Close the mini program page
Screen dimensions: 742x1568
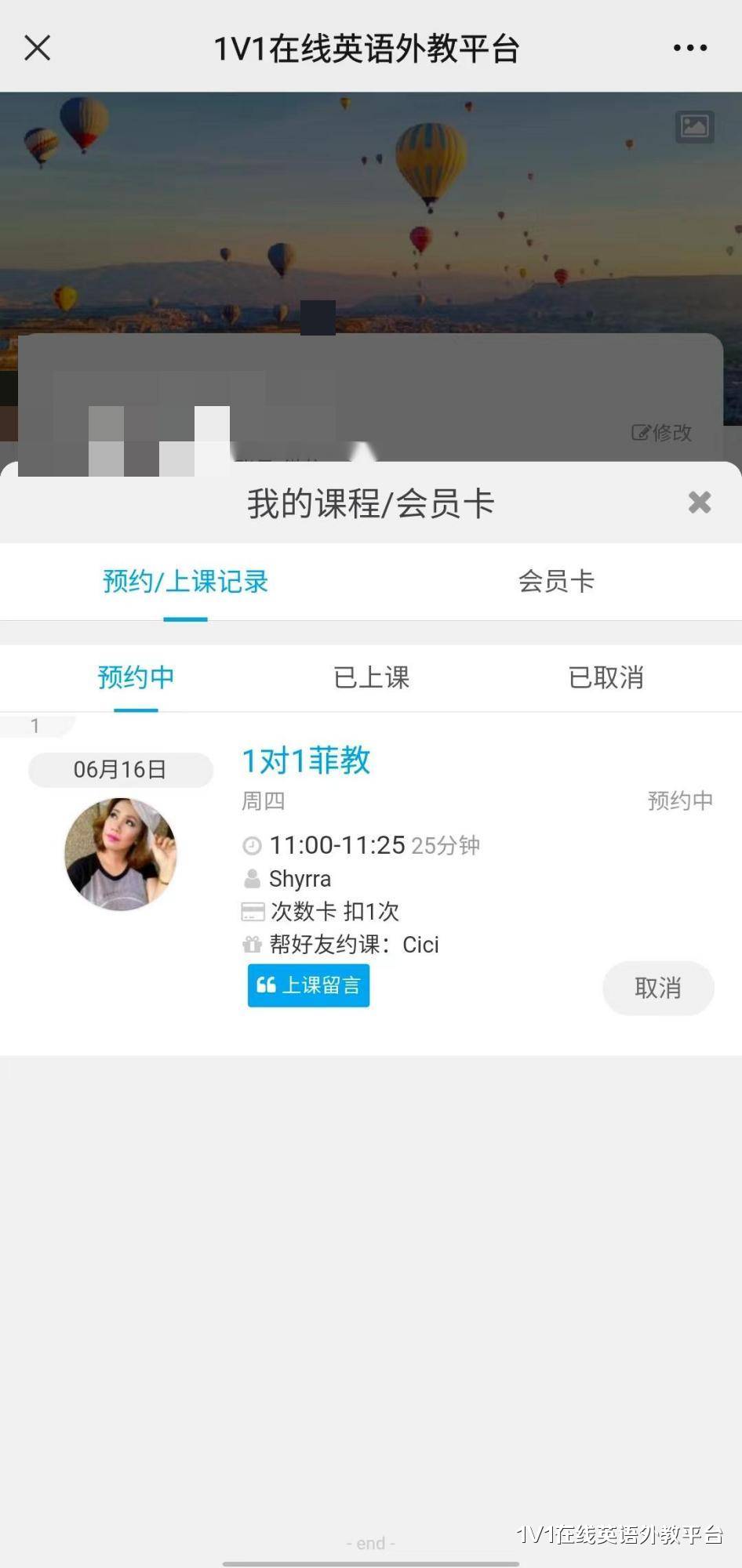coord(37,48)
